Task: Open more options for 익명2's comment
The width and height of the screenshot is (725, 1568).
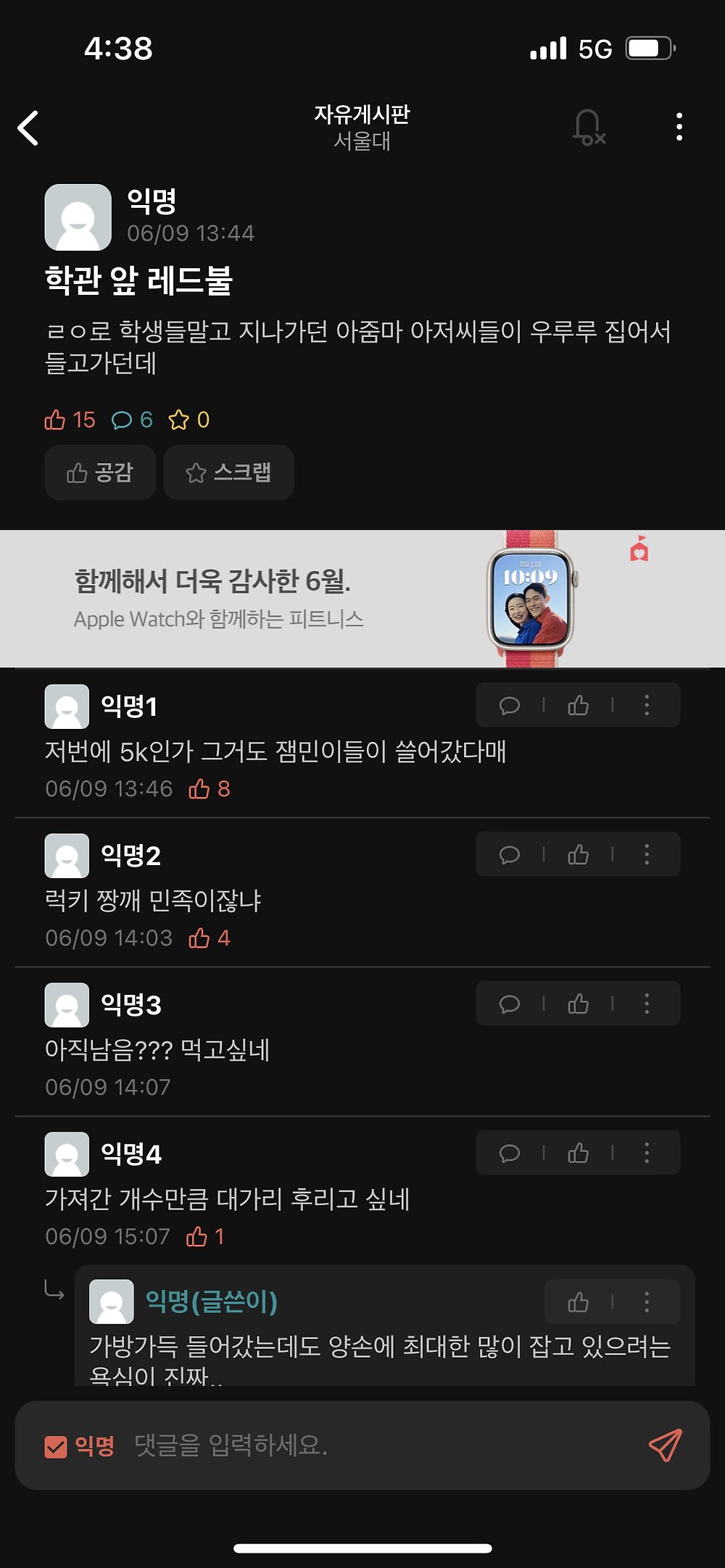Action: tap(647, 854)
